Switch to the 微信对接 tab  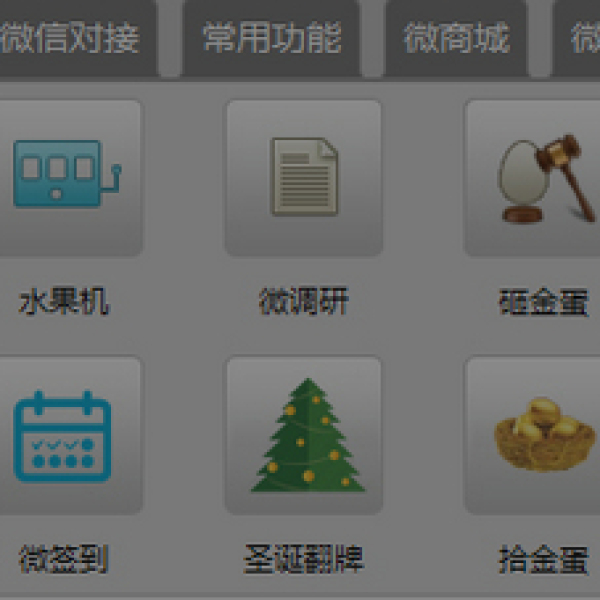pos(72,38)
